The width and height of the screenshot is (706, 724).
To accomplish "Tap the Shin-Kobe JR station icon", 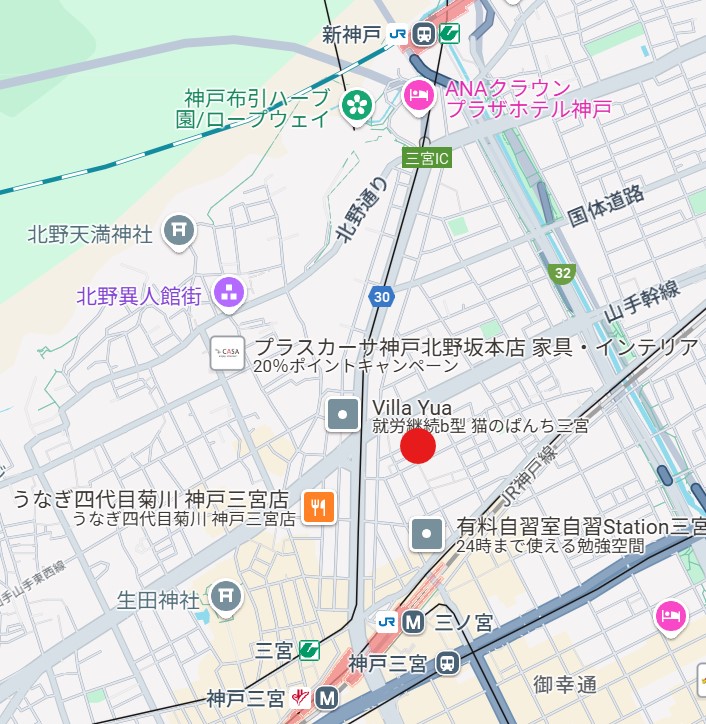I will pyautogui.click(x=398, y=34).
